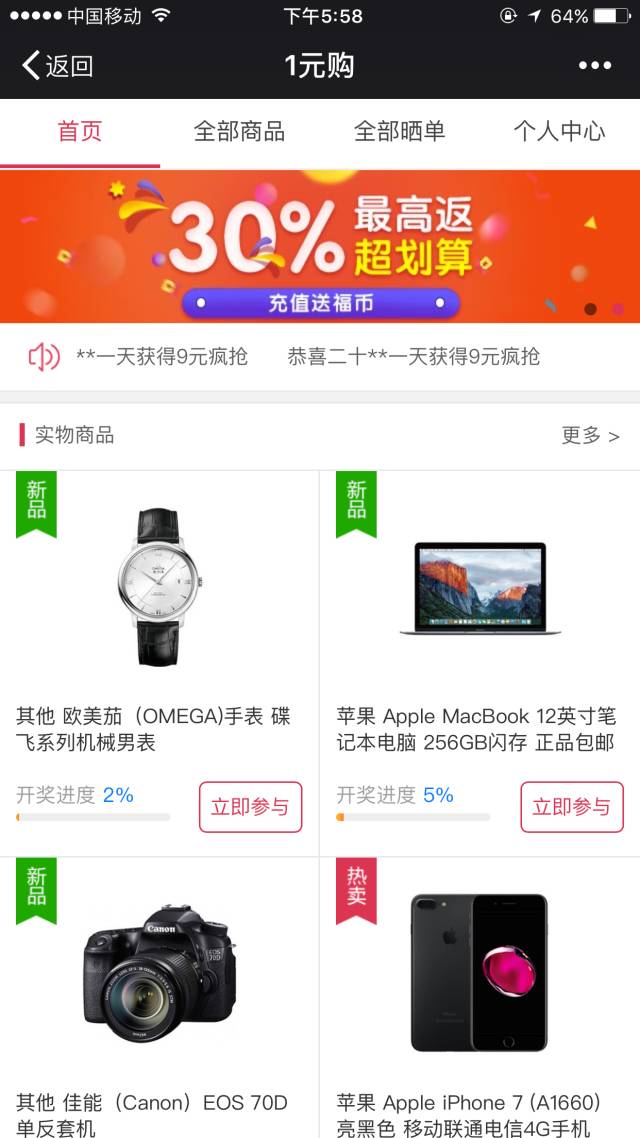Tap 立即参与 for the OMEGA watch

250,806
